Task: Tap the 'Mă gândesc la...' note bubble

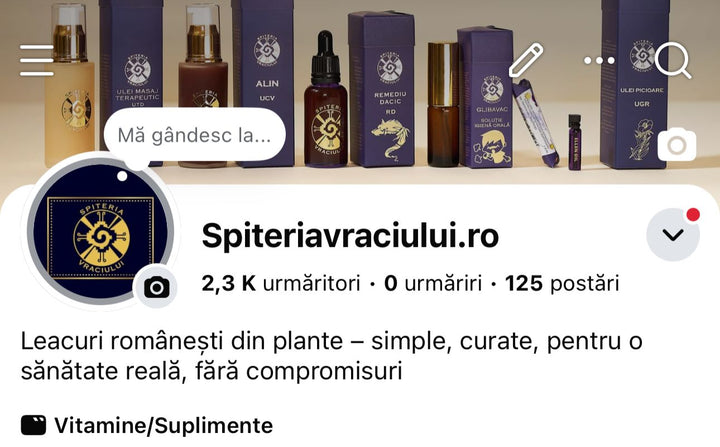Action: 195,136
